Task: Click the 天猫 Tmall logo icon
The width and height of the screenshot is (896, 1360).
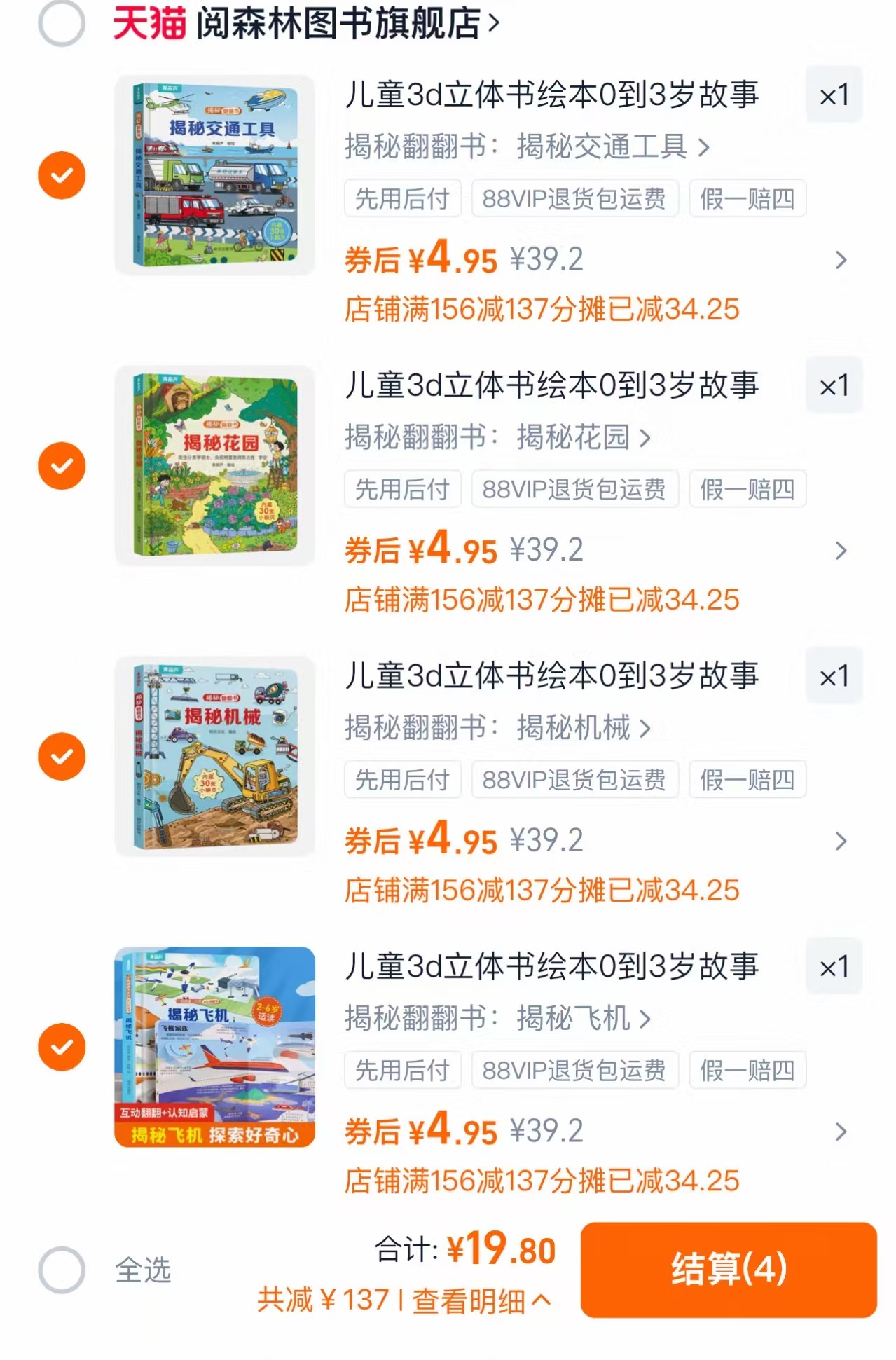Action: tap(149, 20)
